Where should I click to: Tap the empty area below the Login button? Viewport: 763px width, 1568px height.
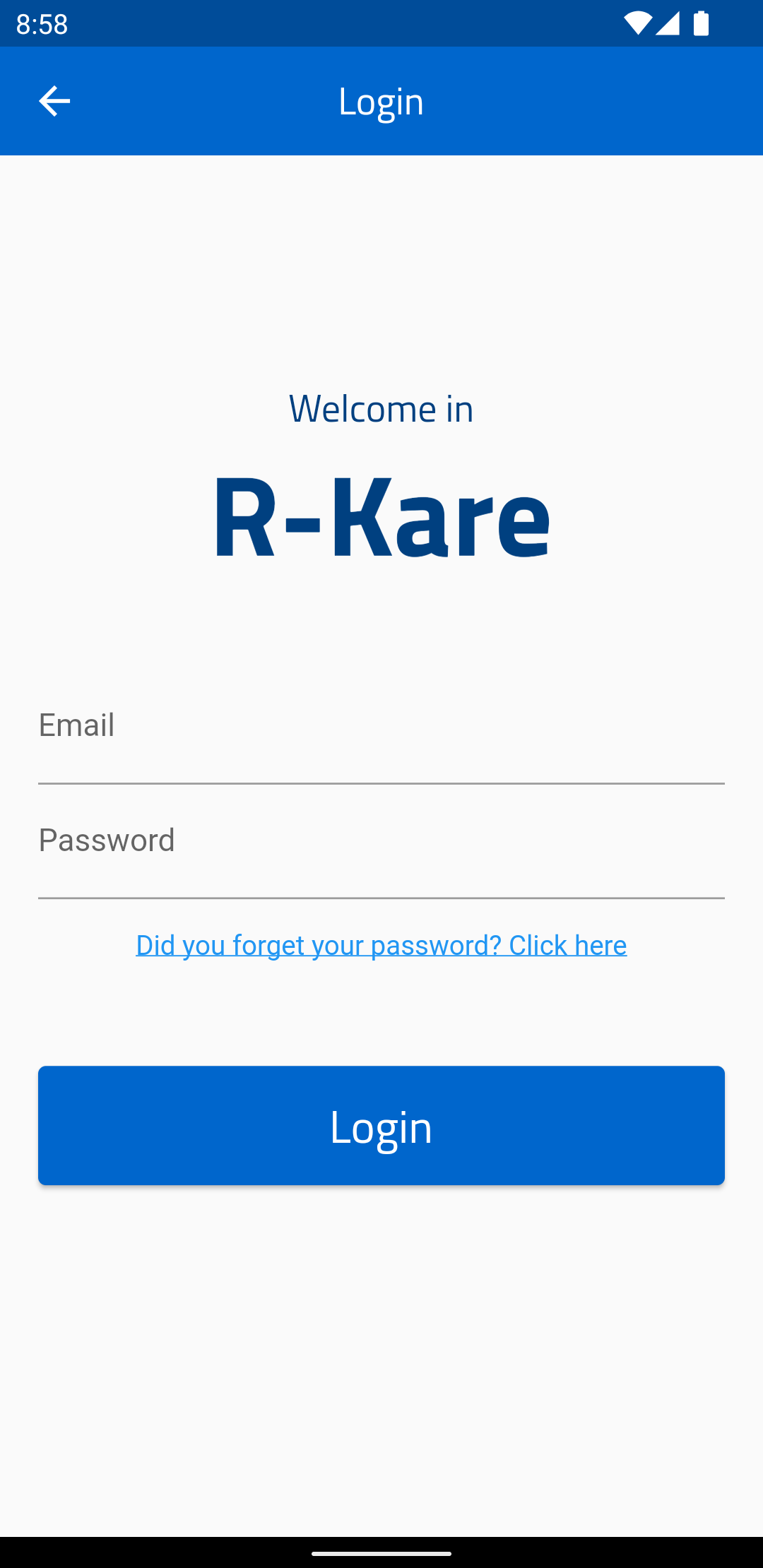(x=381, y=1342)
